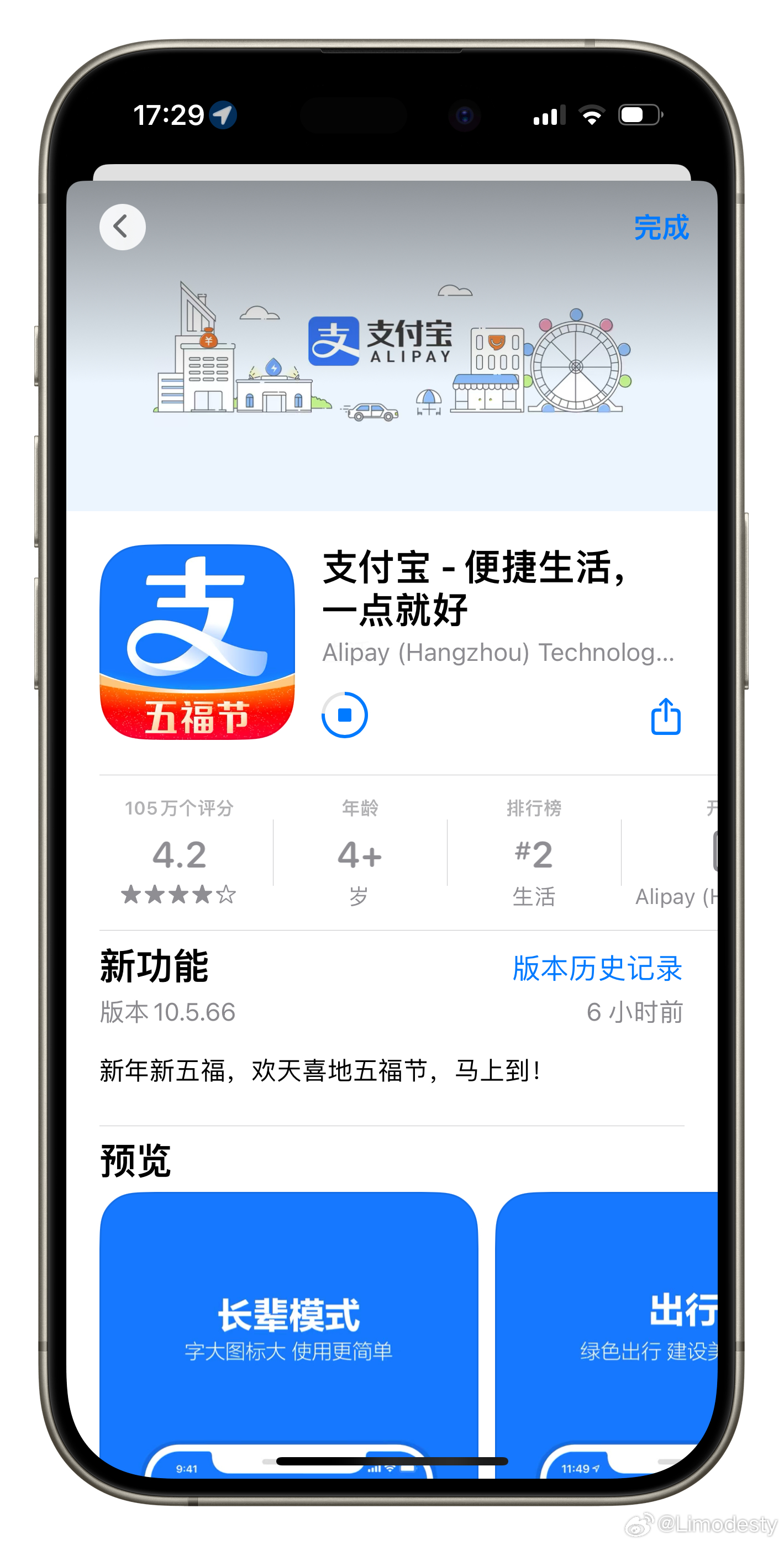This screenshot has height=1545, width=784.
Task: View the #2 生活 chart ranking
Action: click(x=534, y=852)
